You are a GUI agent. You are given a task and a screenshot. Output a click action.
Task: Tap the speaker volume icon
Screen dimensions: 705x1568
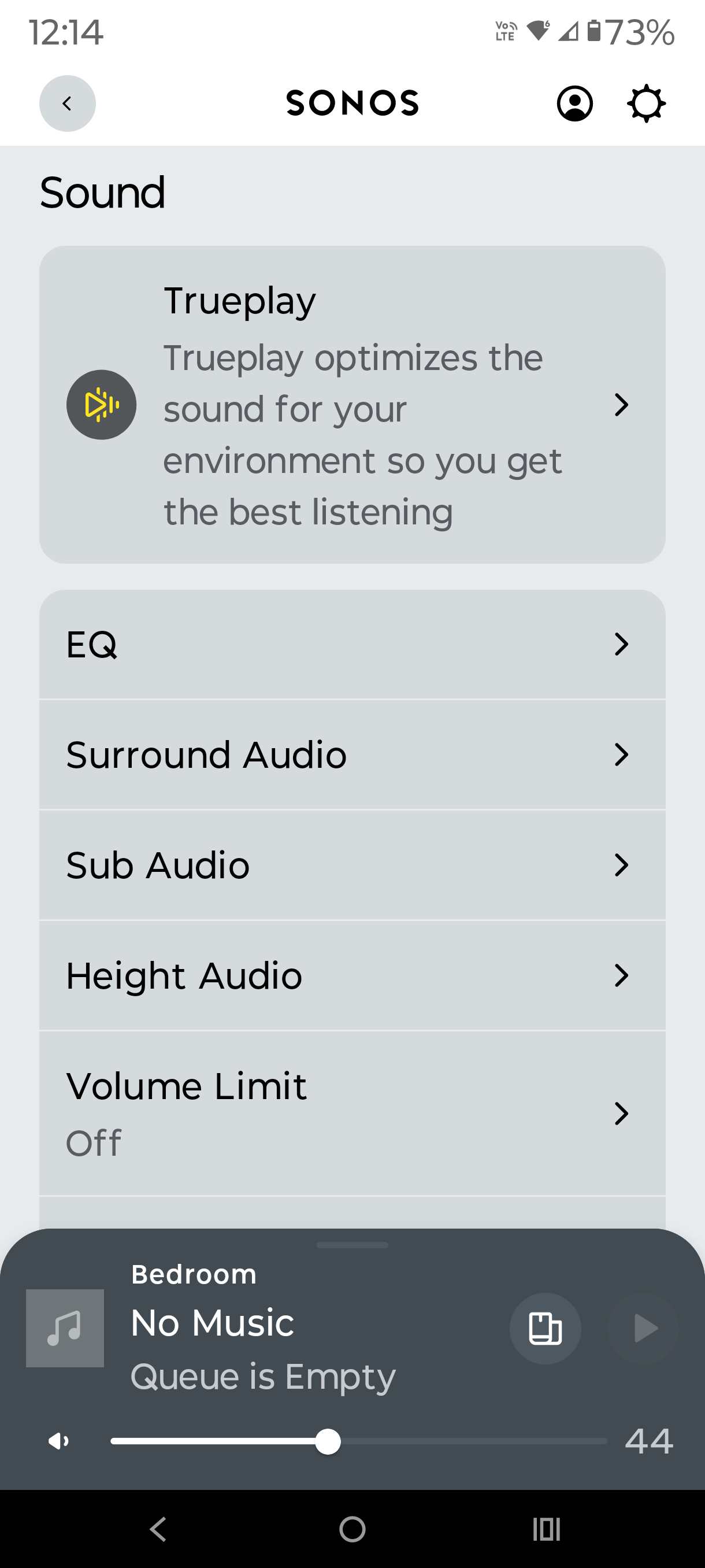[x=59, y=1441]
